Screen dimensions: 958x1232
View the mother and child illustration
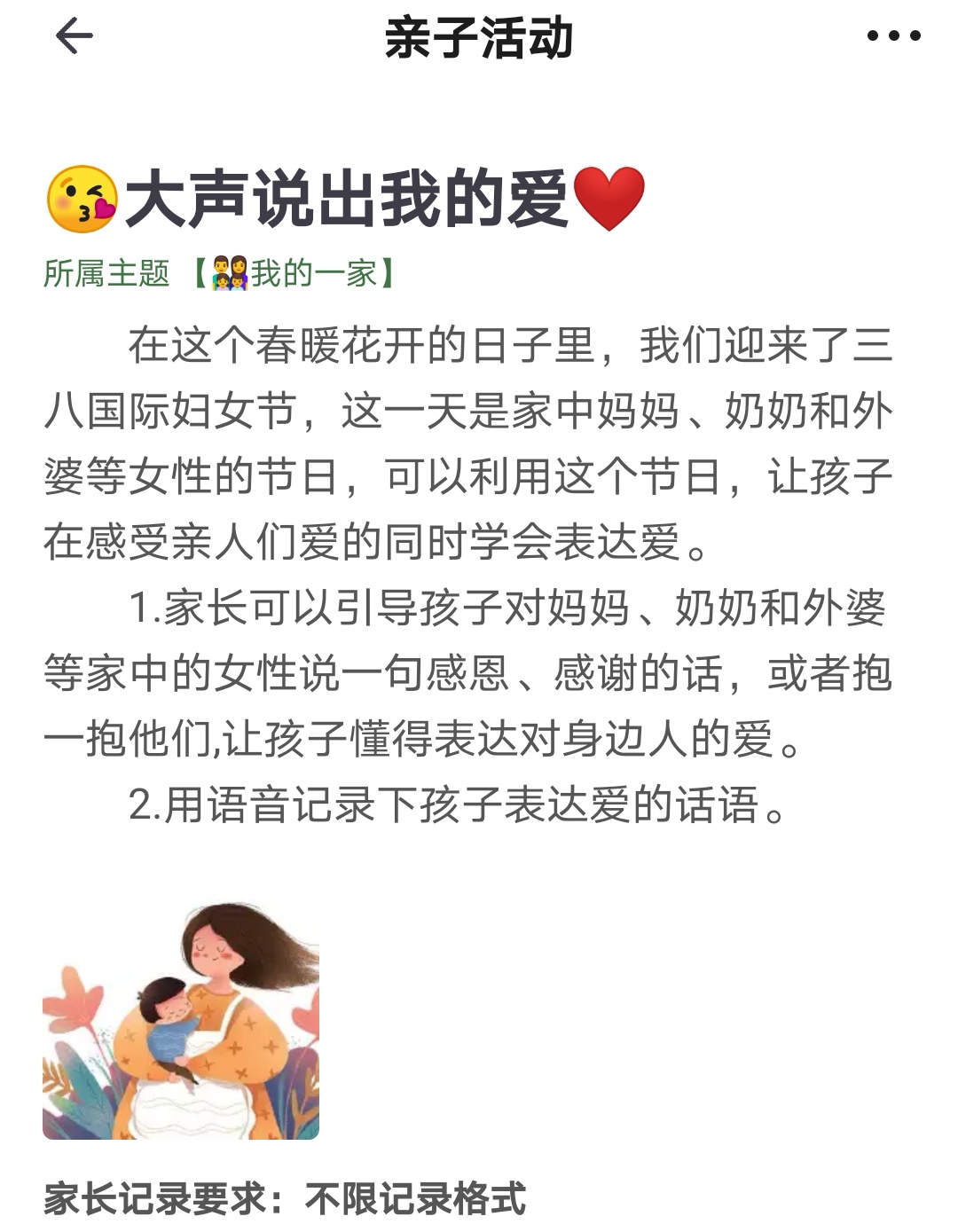pyautogui.click(x=181, y=1021)
